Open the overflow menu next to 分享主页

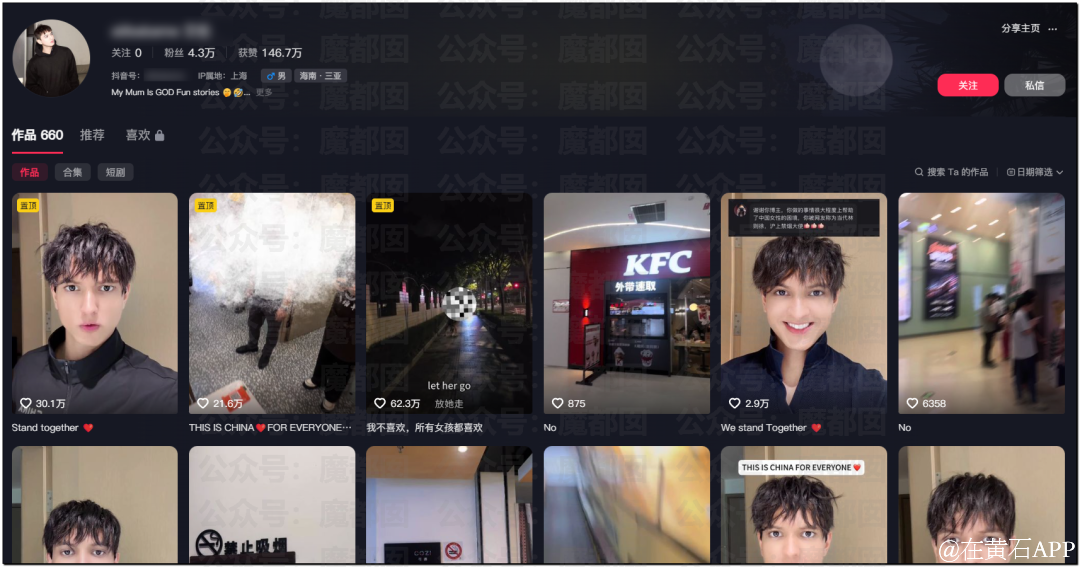tap(1052, 29)
